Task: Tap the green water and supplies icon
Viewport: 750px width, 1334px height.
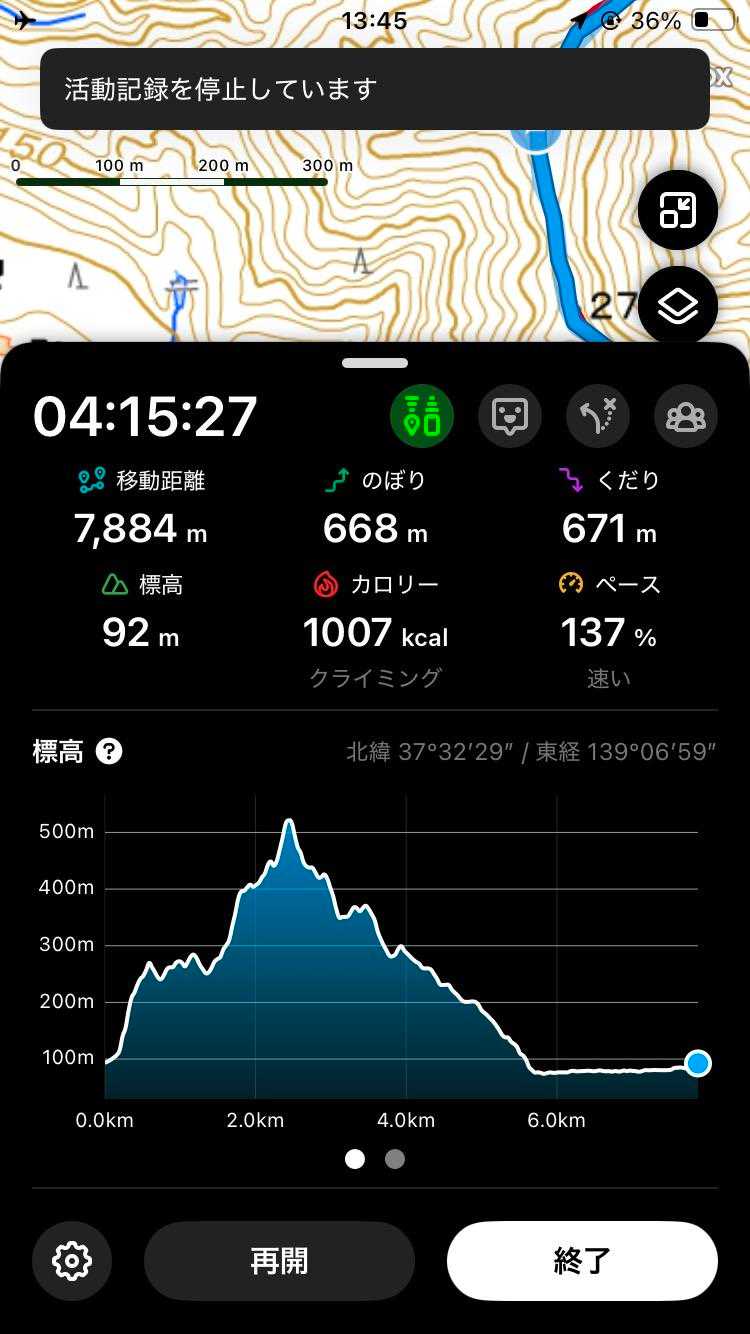Action: [x=422, y=415]
